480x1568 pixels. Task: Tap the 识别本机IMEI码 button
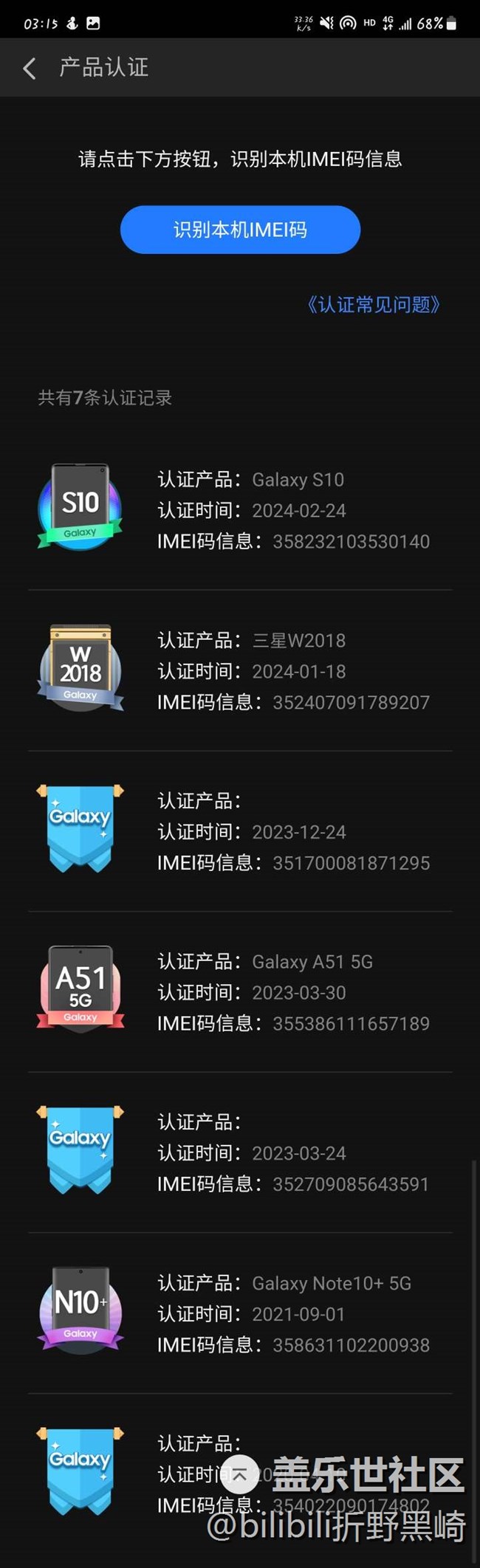[x=240, y=230]
